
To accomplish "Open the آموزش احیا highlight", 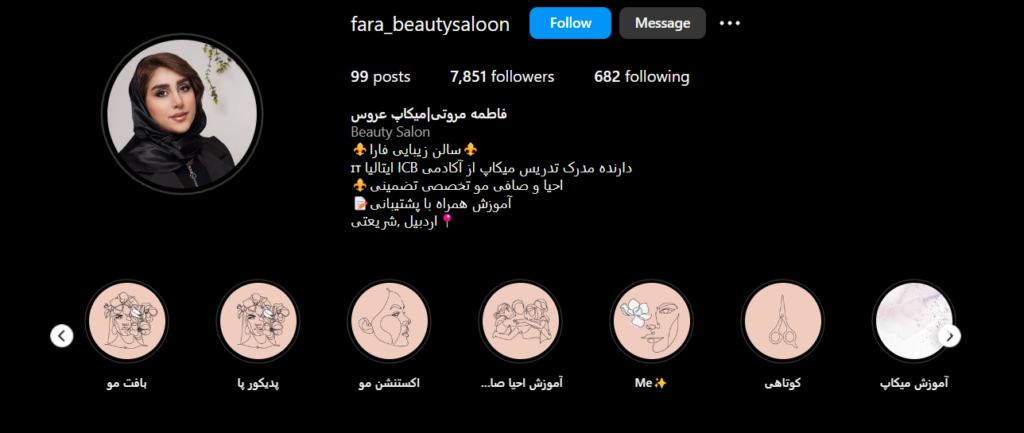I will point(520,321).
